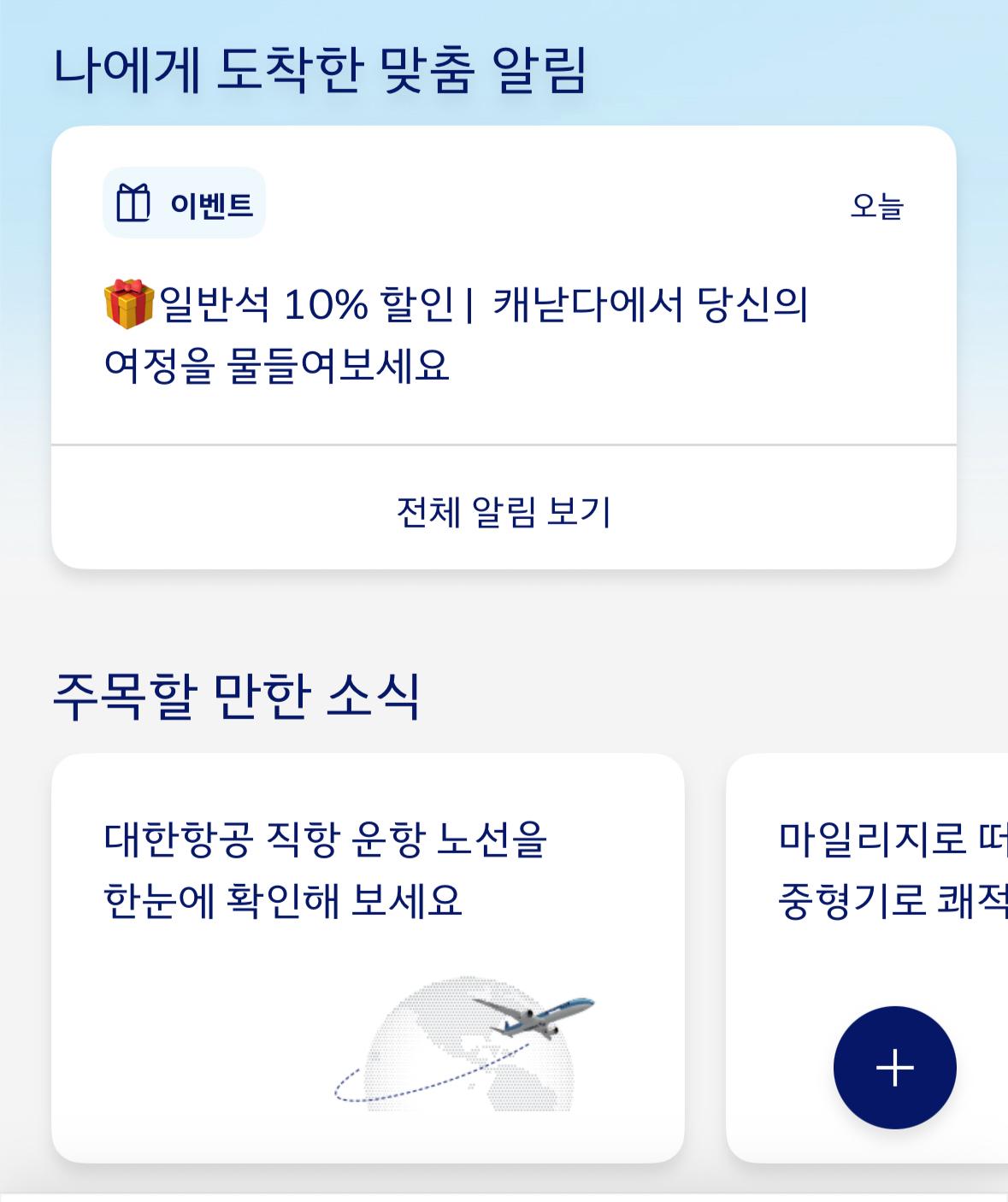Open the 대한항공 직항 운항 노선 card
1008x1202 pixels.
click(368, 956)
